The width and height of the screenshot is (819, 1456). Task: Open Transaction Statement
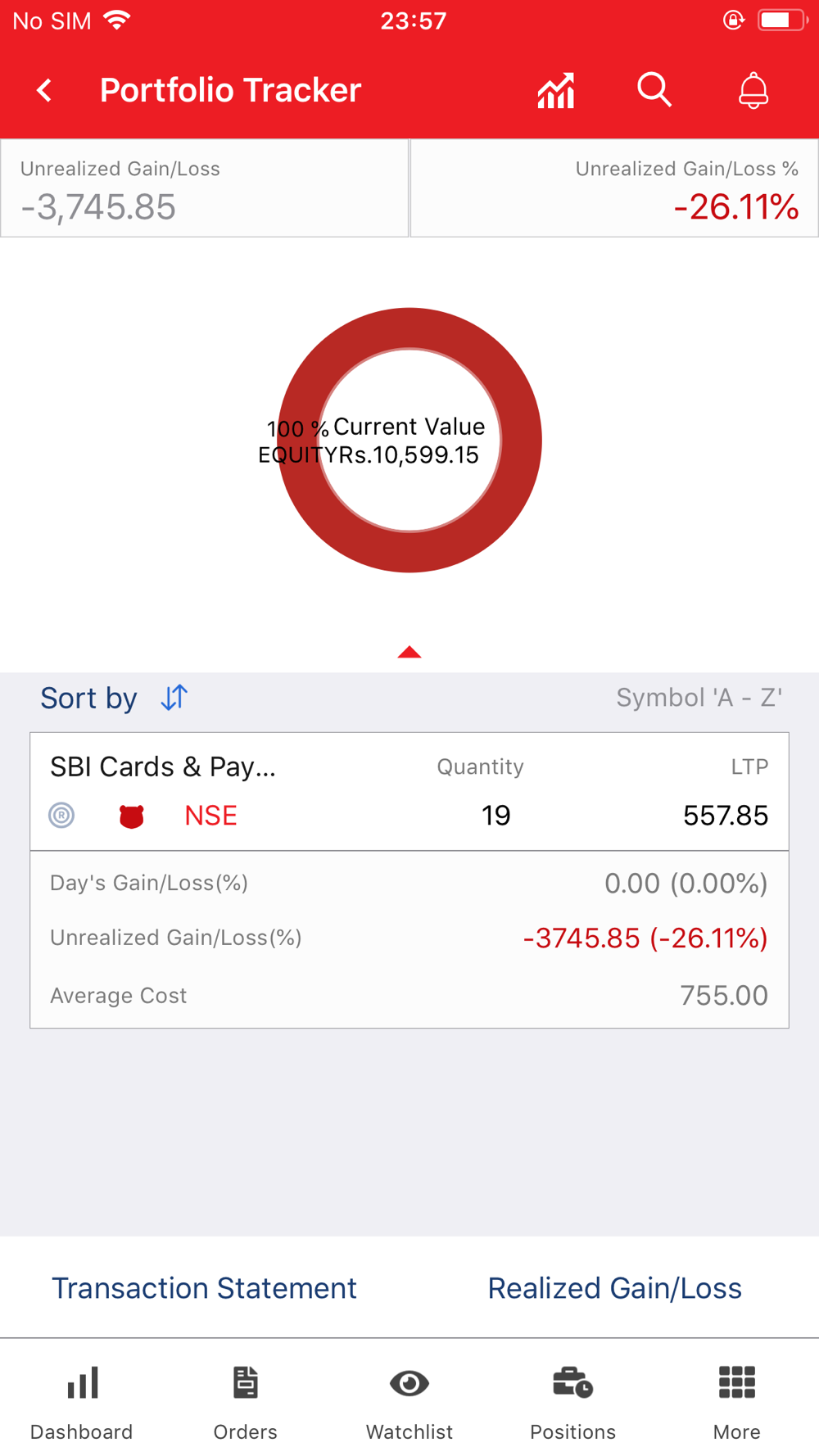click(x=205, y=1288)
